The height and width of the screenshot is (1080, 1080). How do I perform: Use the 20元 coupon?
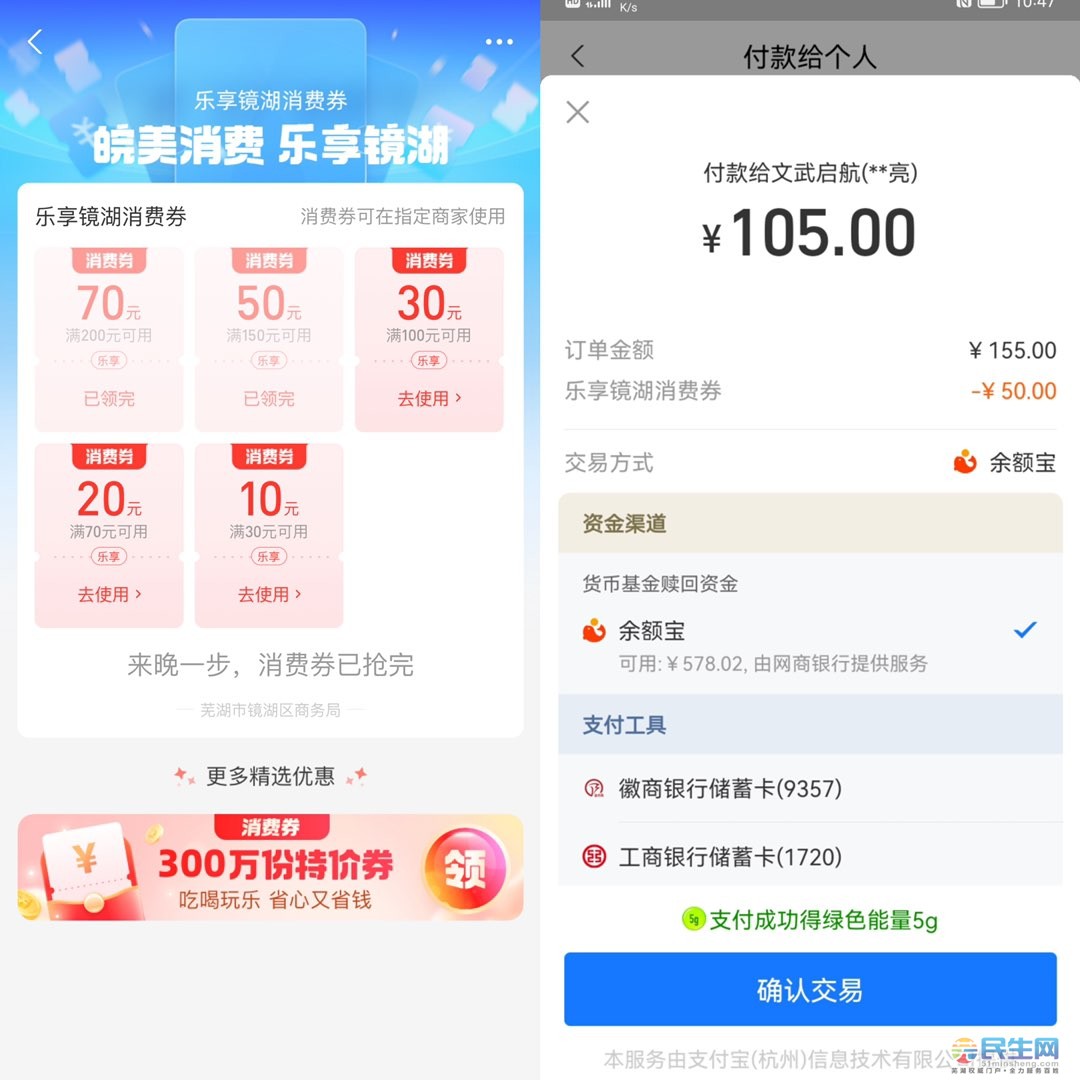pyautogui.click(x=109, y=594)
